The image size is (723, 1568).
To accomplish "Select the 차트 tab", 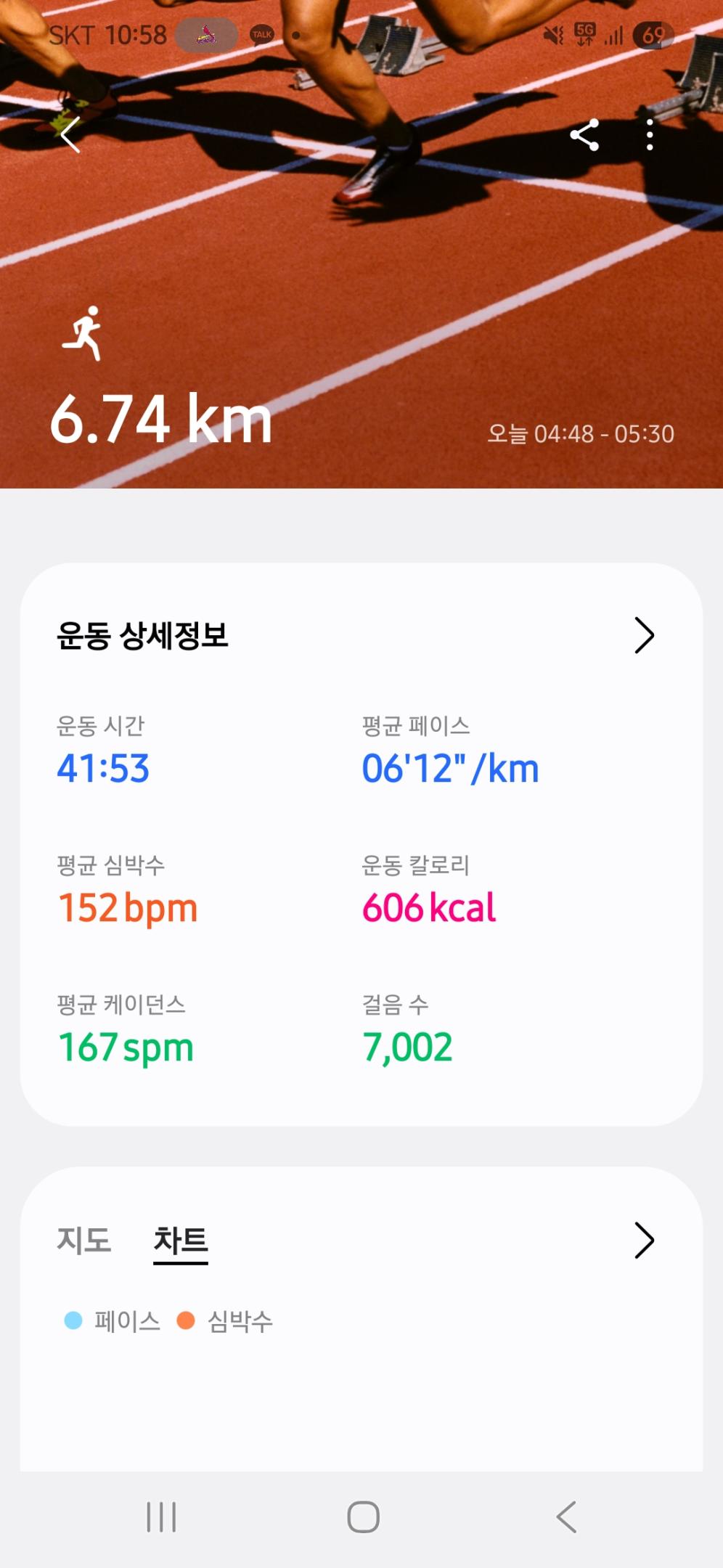I will coord(181,1240).
